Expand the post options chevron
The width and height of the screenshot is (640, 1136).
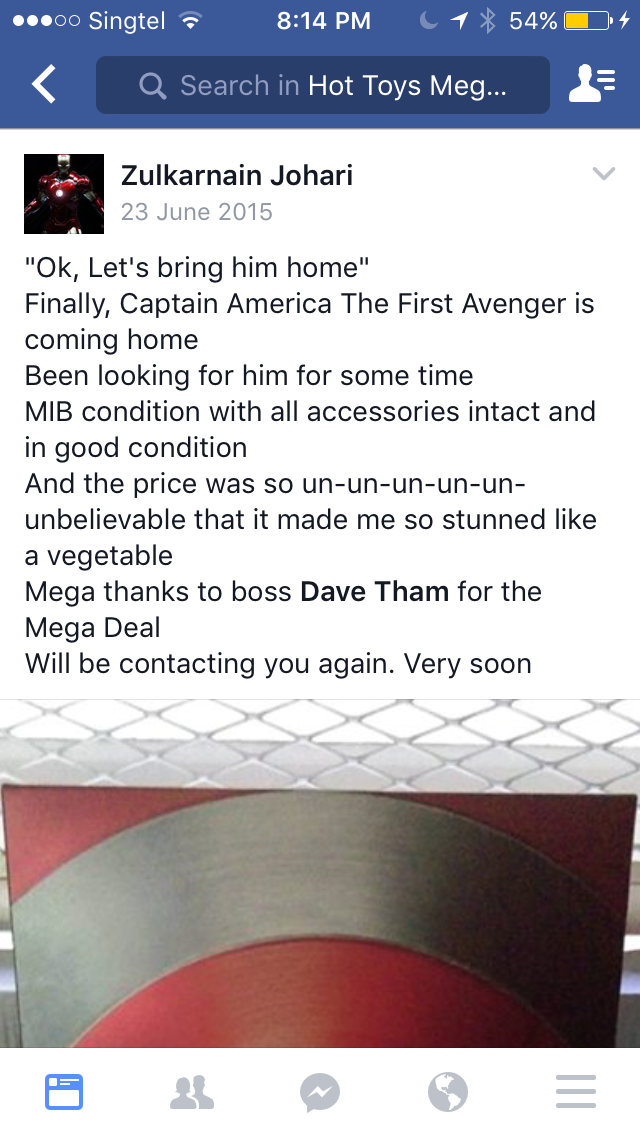pos(604,173)
